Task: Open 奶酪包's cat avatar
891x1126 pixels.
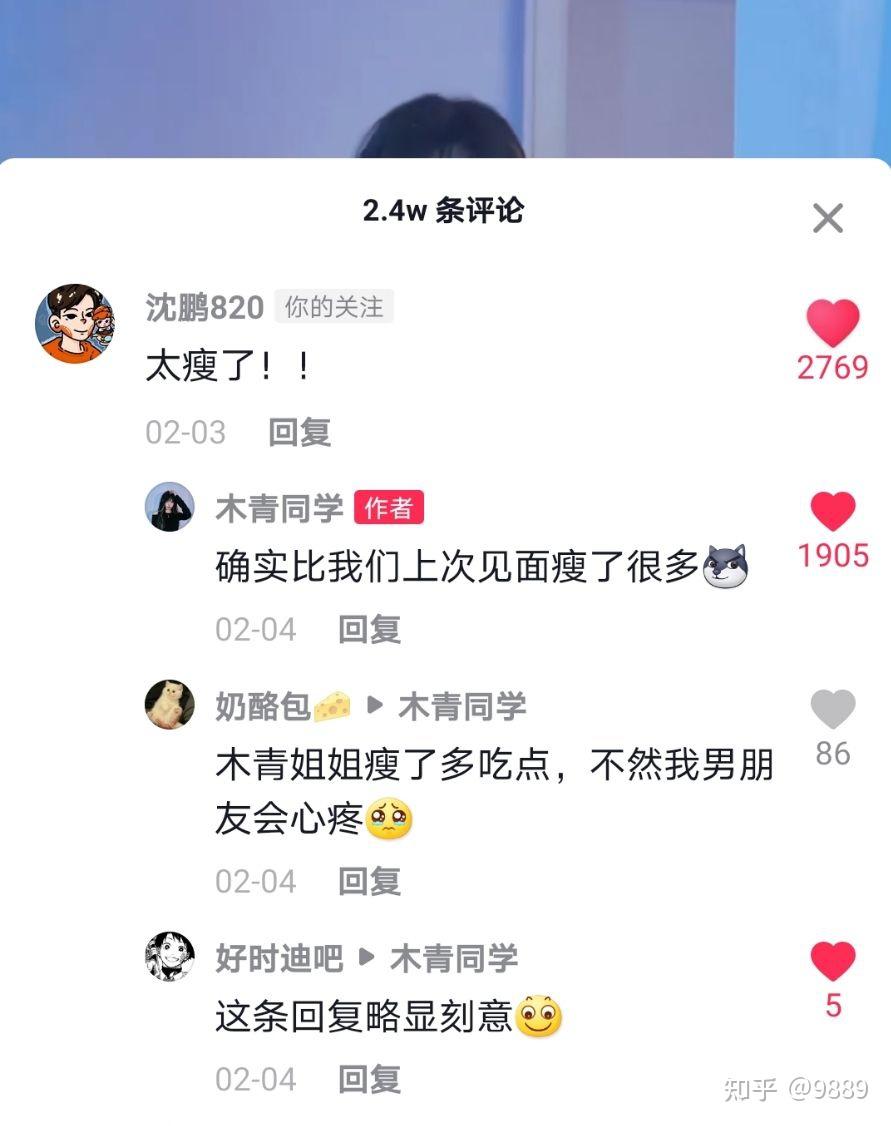Action: pos(168,705)
